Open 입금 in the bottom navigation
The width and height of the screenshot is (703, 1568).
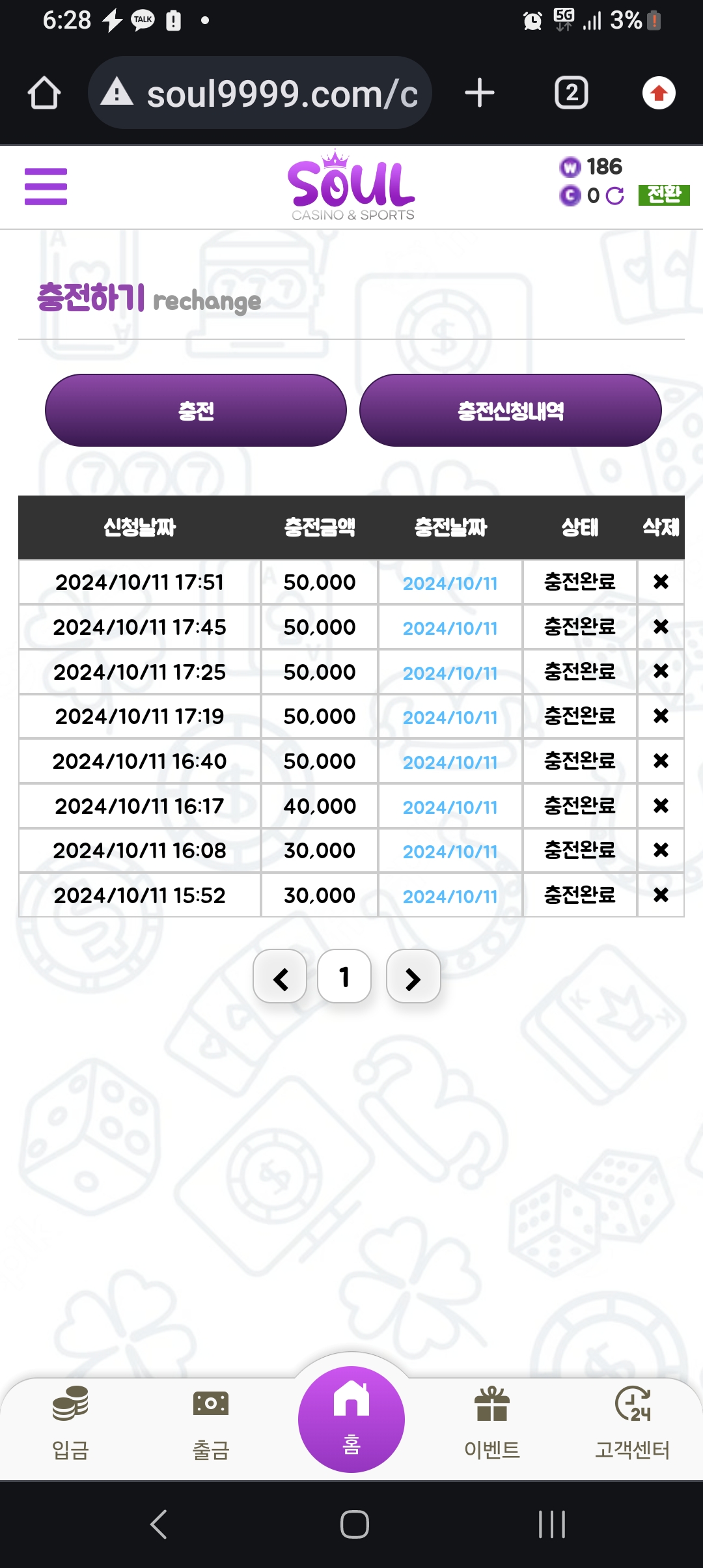point(70,1423)
